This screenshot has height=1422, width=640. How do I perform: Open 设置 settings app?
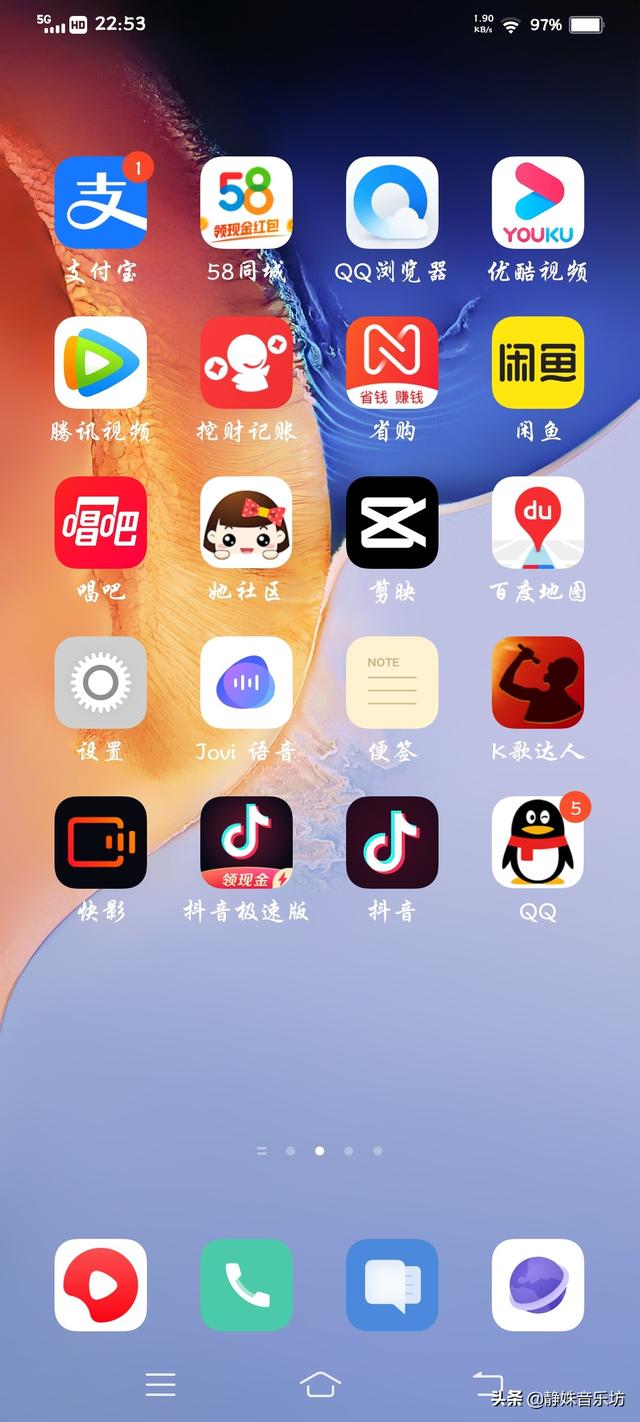[x=100, y=682]
